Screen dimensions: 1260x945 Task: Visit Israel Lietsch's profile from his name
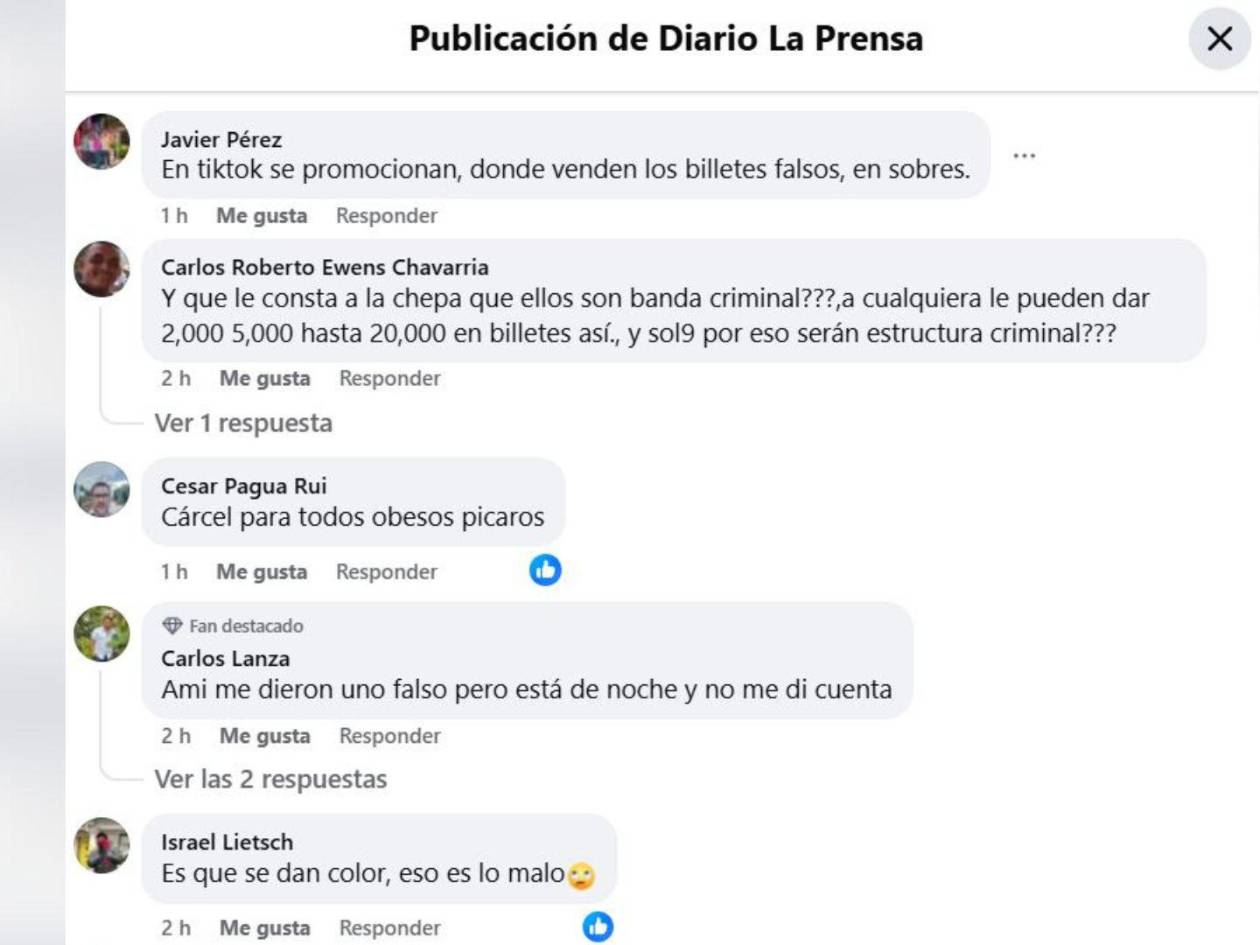tap(227, 842)
